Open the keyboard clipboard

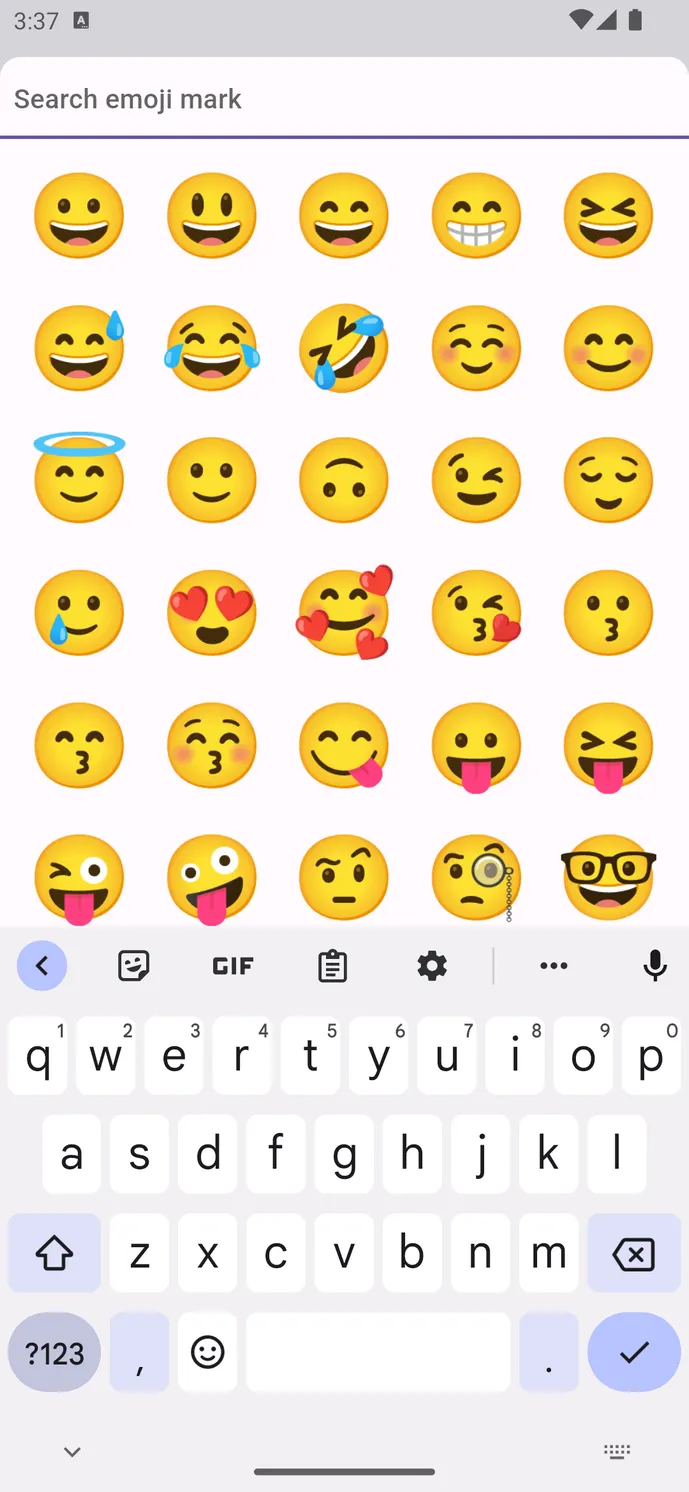pyautogui.click(x=332, y=966)
